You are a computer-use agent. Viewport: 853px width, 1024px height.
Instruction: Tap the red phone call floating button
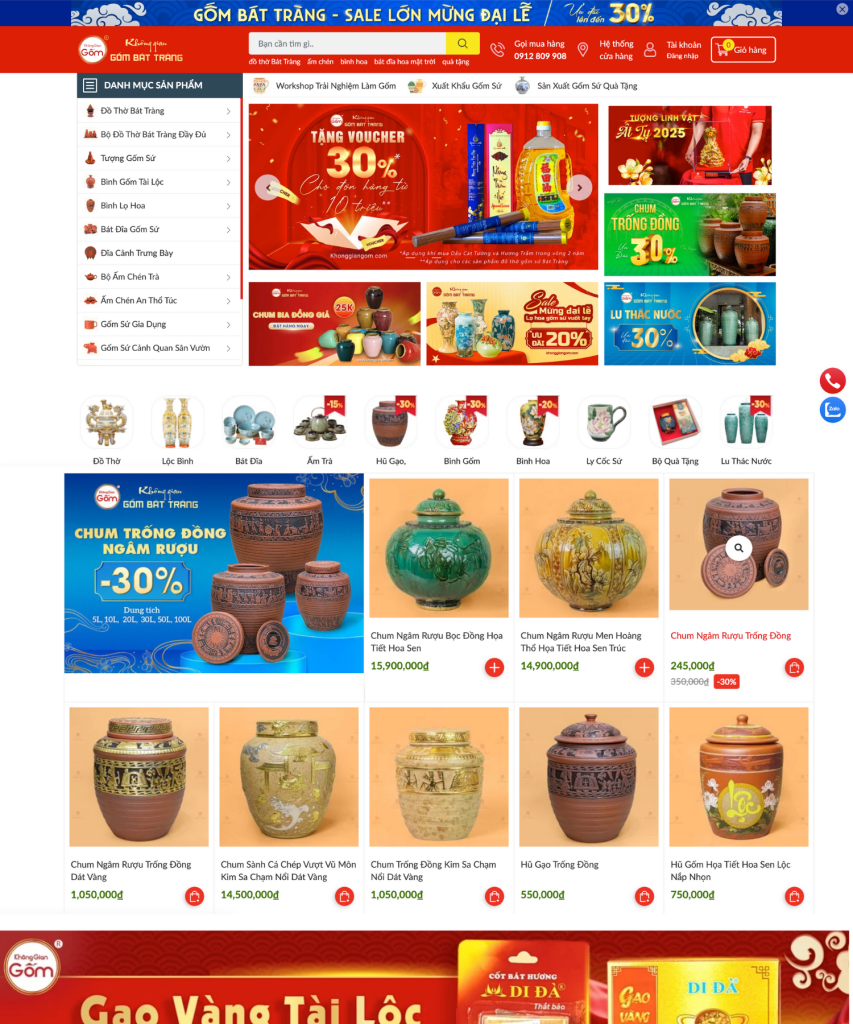(832, 380)
